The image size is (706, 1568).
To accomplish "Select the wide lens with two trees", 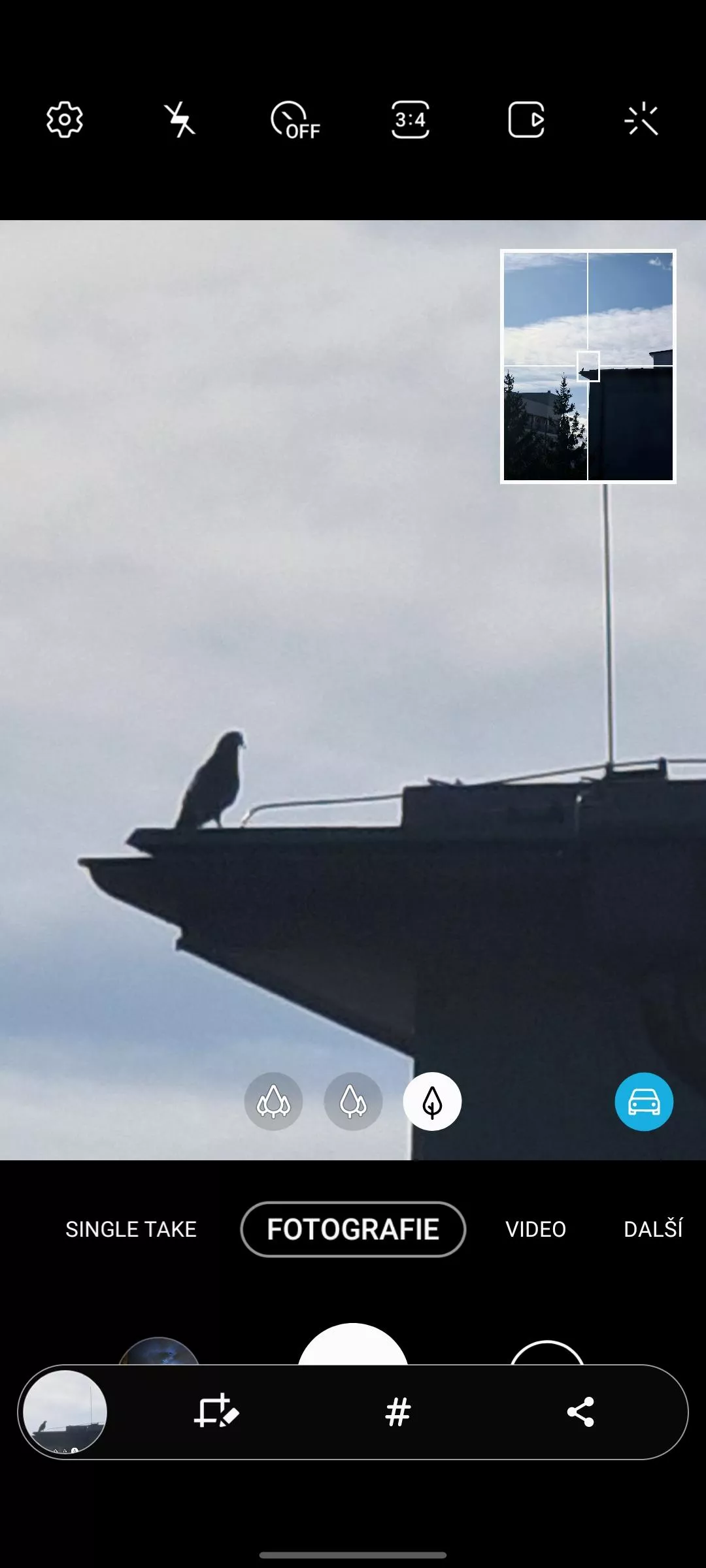I will [x=353, y=1102].
